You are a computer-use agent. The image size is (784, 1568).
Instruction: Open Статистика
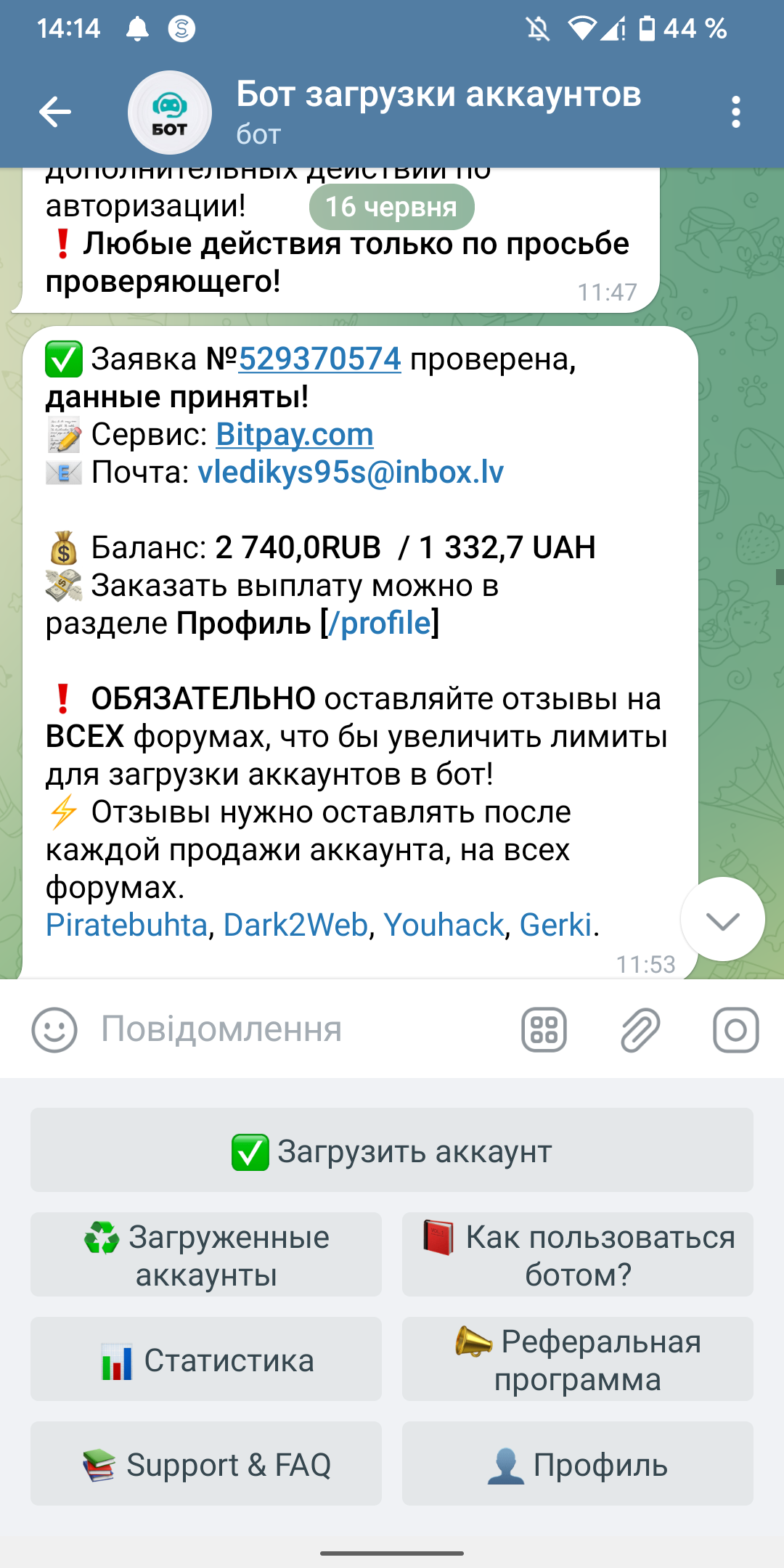click(x=206, y=1360)
